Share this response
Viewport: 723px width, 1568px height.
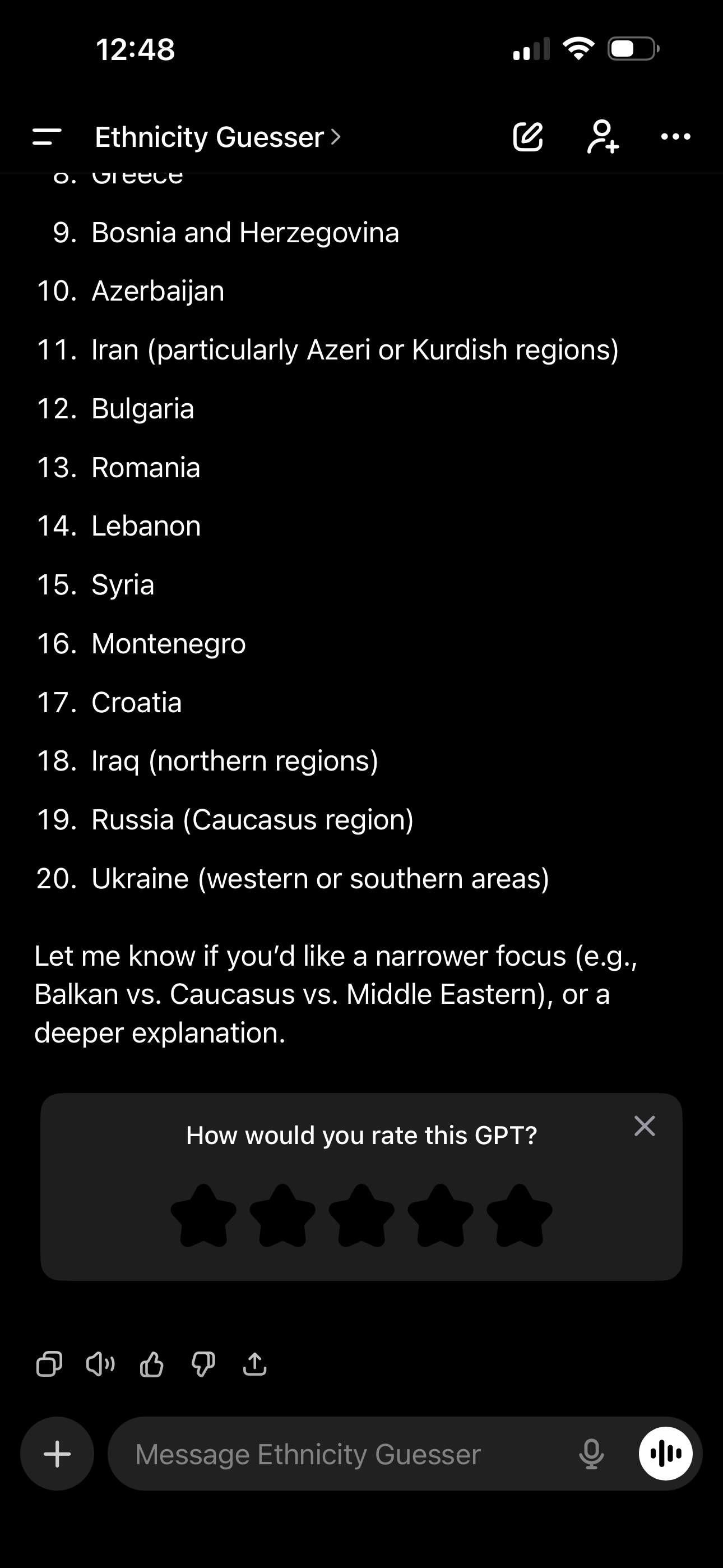pyautogui.click(x=254, y=1364)
